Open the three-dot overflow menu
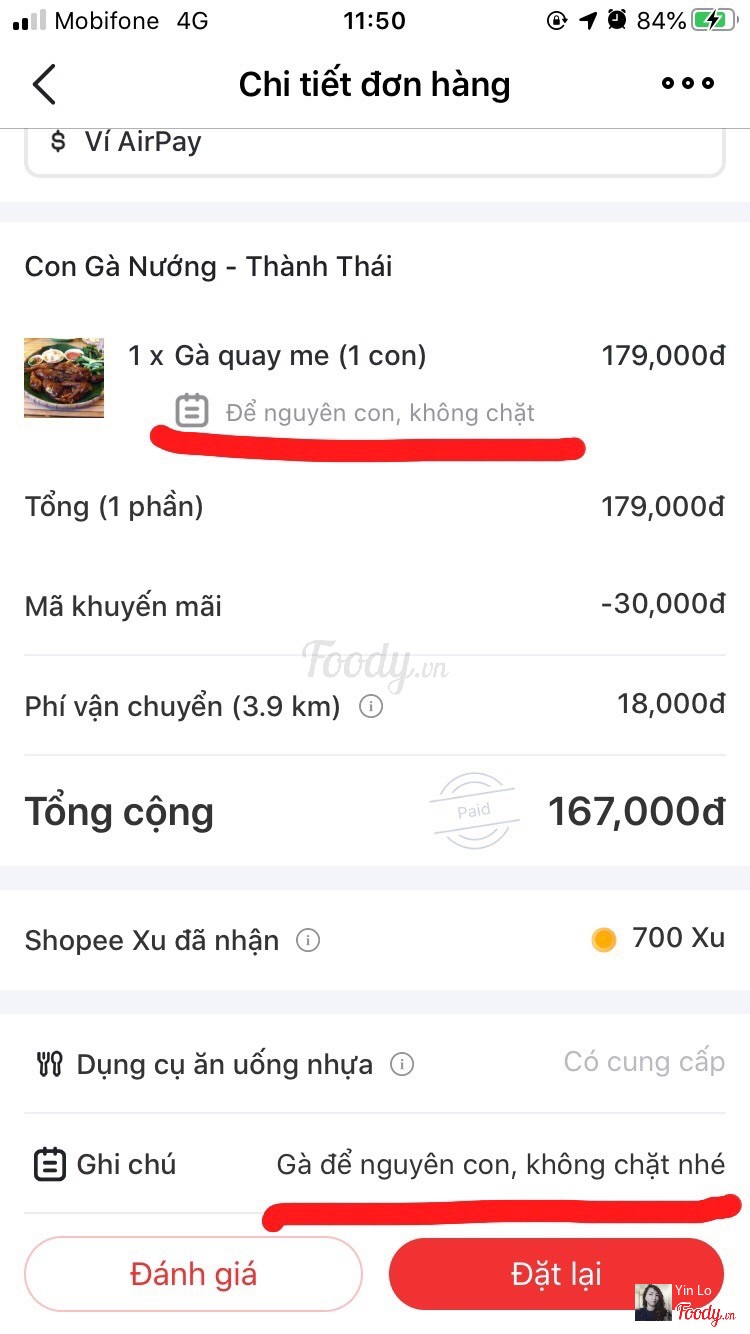The width and height of the screenshot is (750, 1334). [x=687, y=84]
